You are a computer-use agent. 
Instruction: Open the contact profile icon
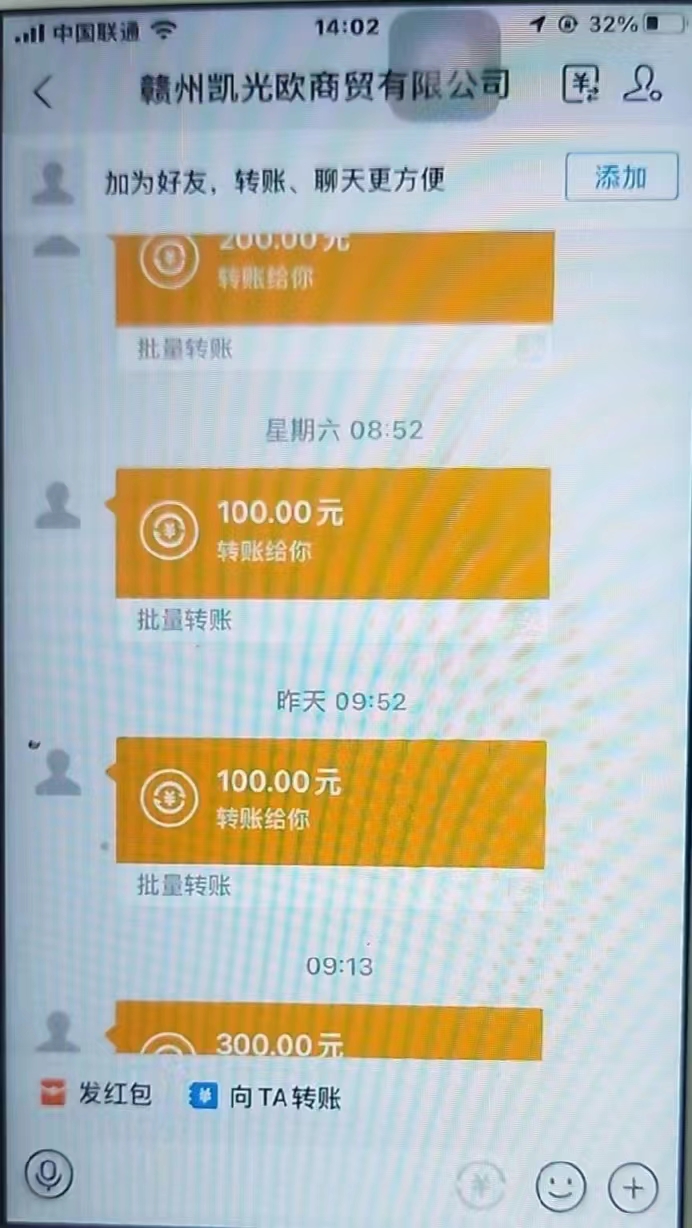tap(641, 86)
